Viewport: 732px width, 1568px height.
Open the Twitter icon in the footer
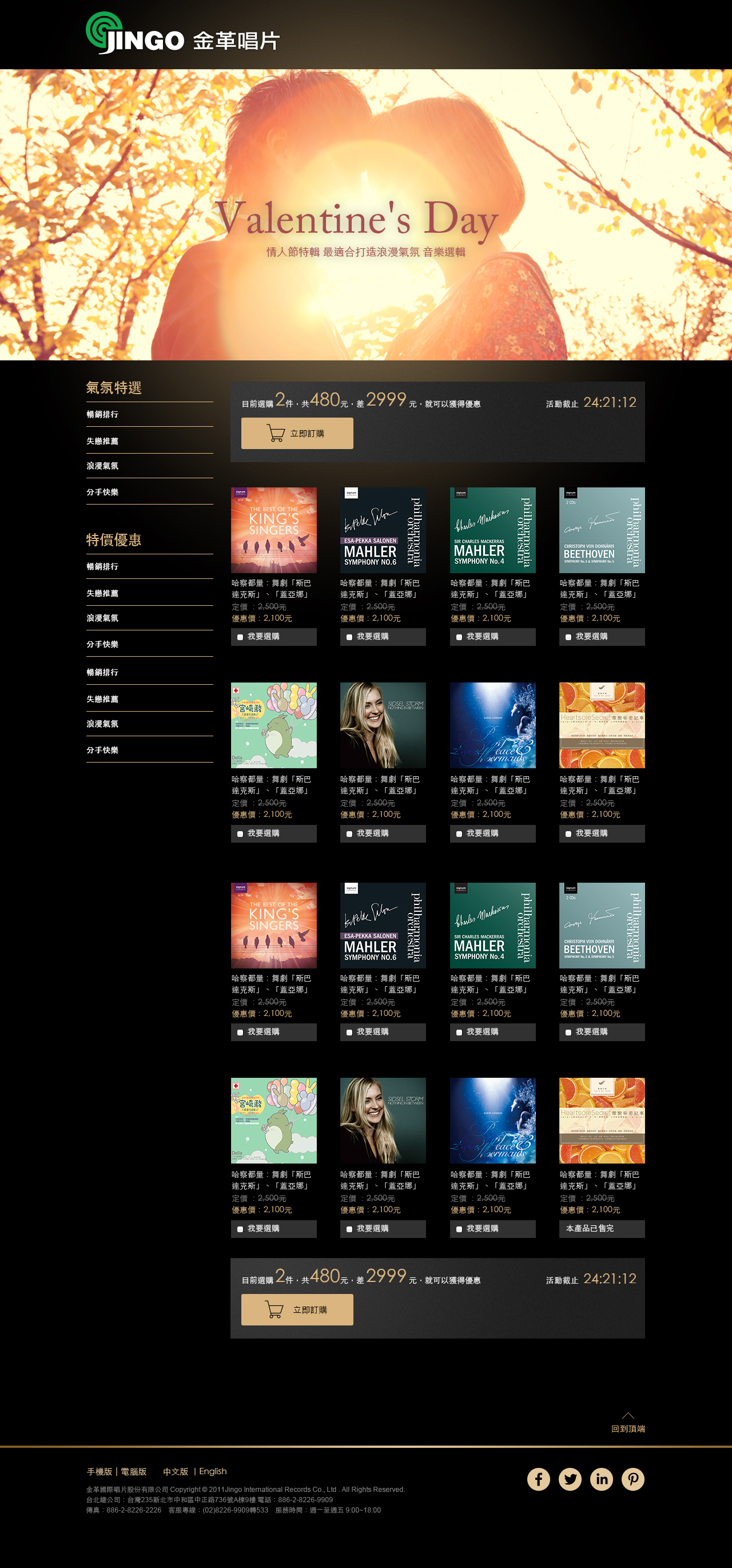pyautogui.click(x=570, y=1479)
